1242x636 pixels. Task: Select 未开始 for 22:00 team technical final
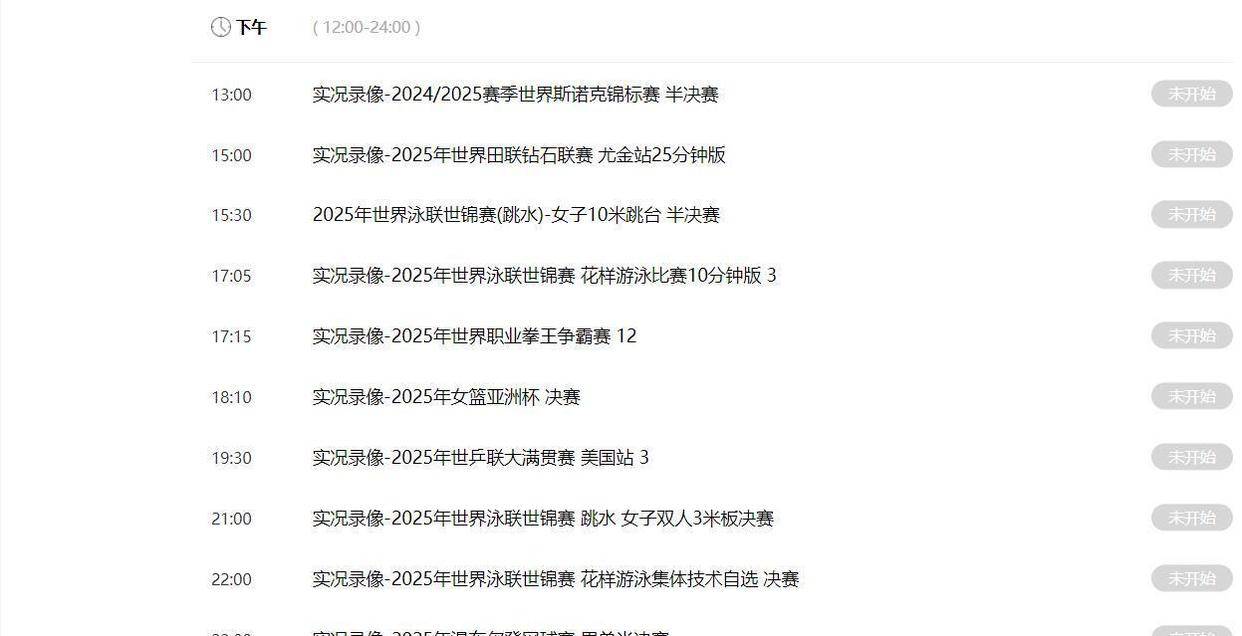coord(1191,578)
